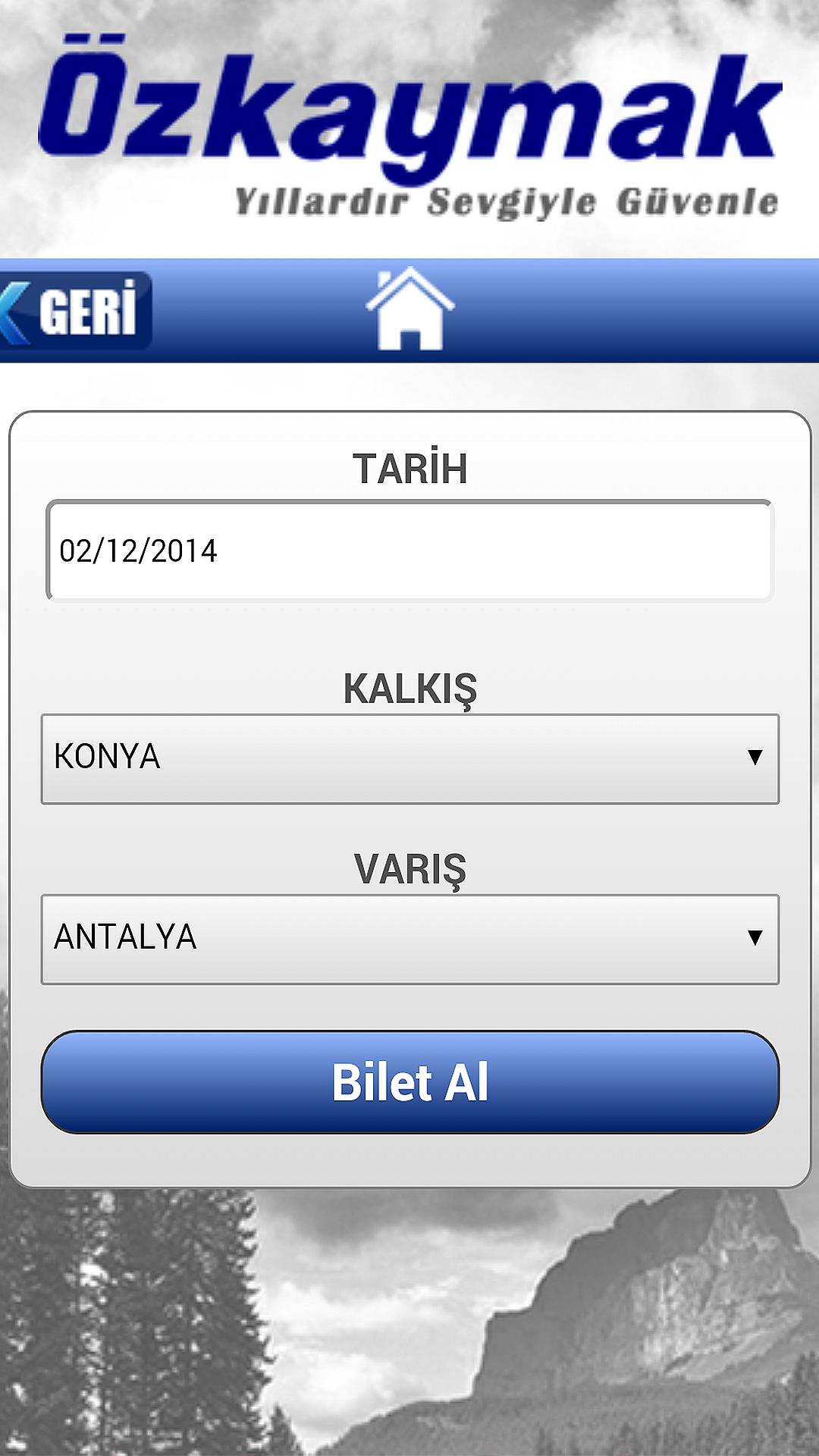The height and width of the screenshot is (1456, 819).
Task: Select the TARİH heading label
Action: coord(409,470)
